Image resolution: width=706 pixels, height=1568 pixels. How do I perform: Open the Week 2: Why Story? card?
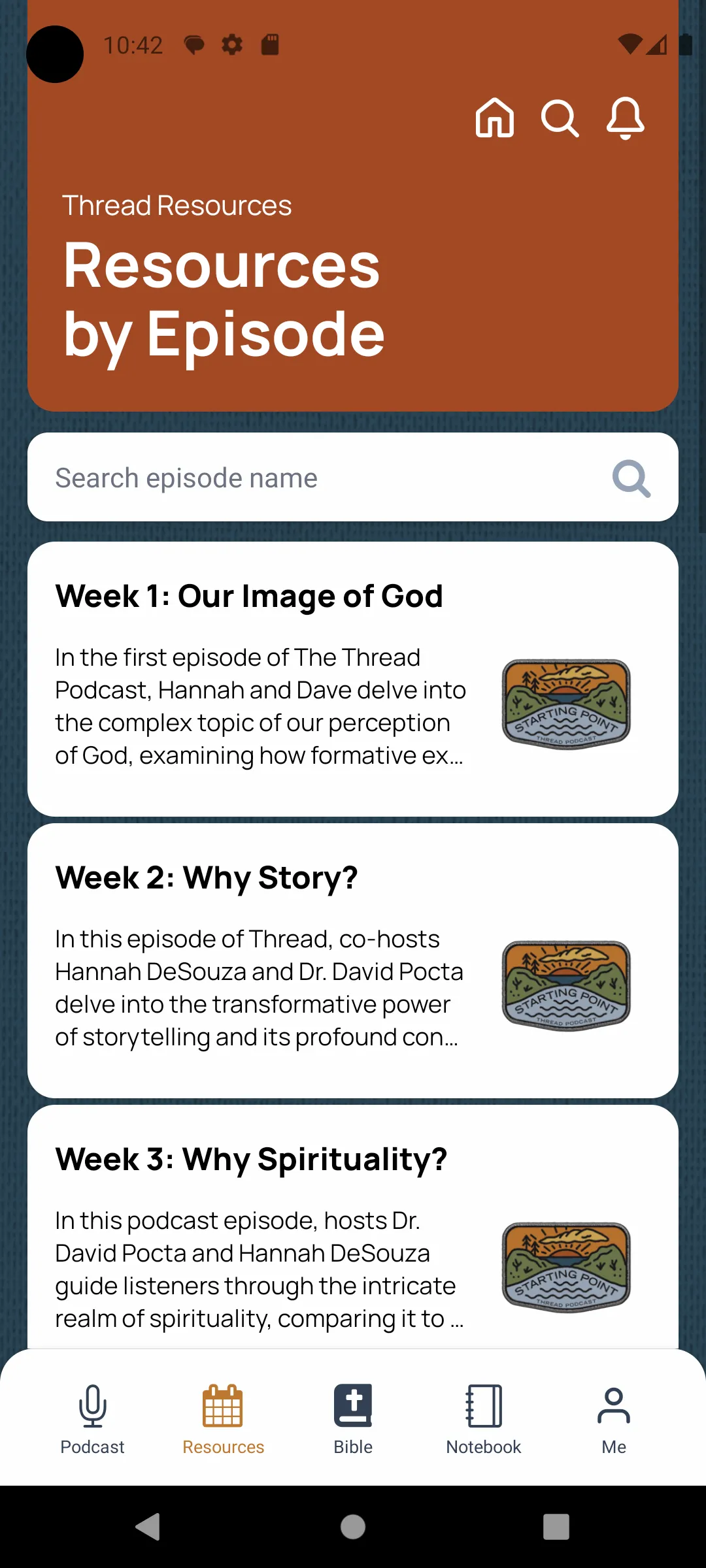point(353,960)
